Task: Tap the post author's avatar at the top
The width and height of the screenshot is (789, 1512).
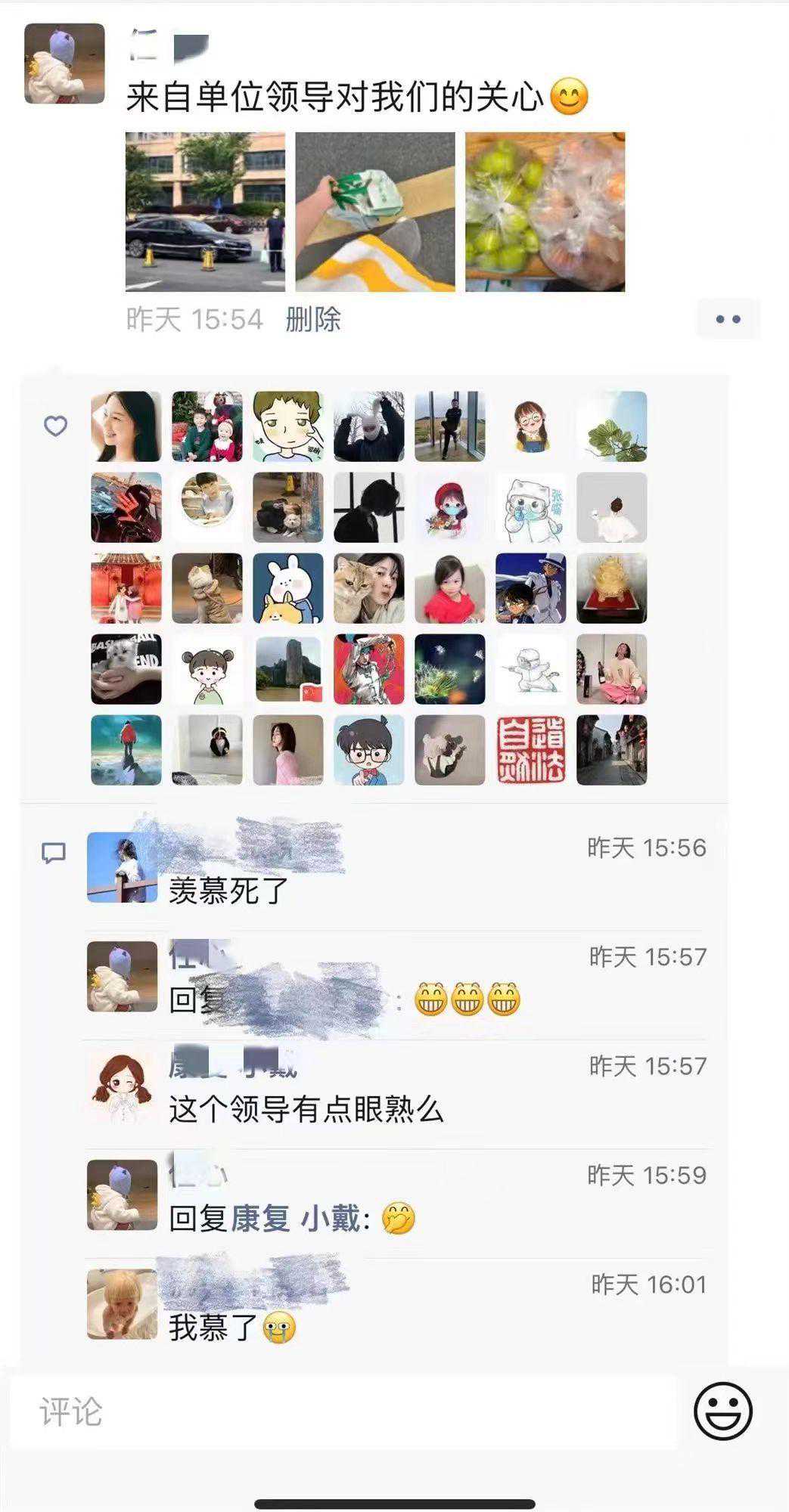Action: click(64, 64)
